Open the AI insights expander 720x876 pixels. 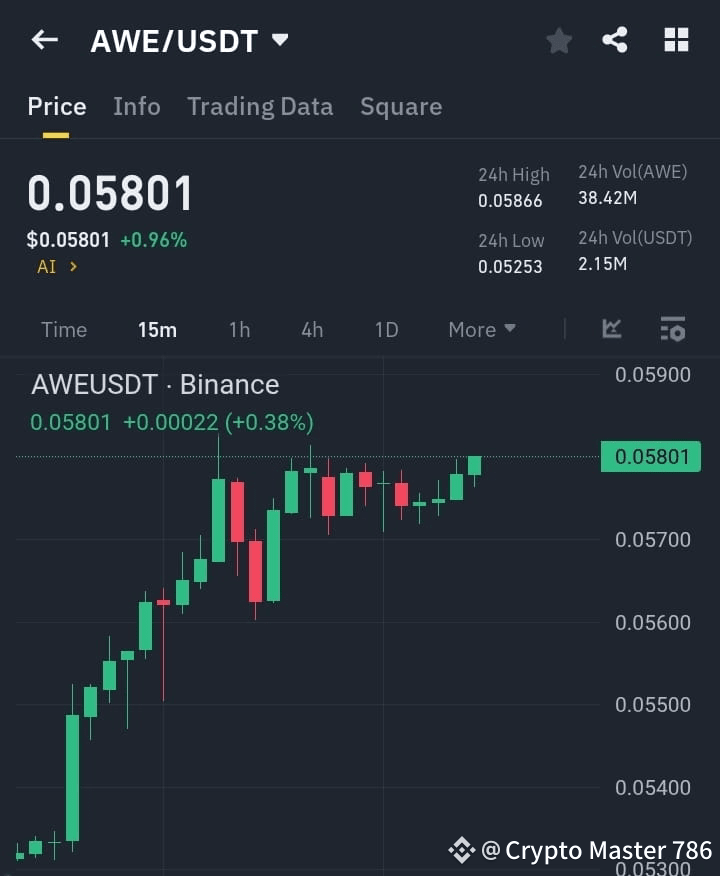click(57, 268)
